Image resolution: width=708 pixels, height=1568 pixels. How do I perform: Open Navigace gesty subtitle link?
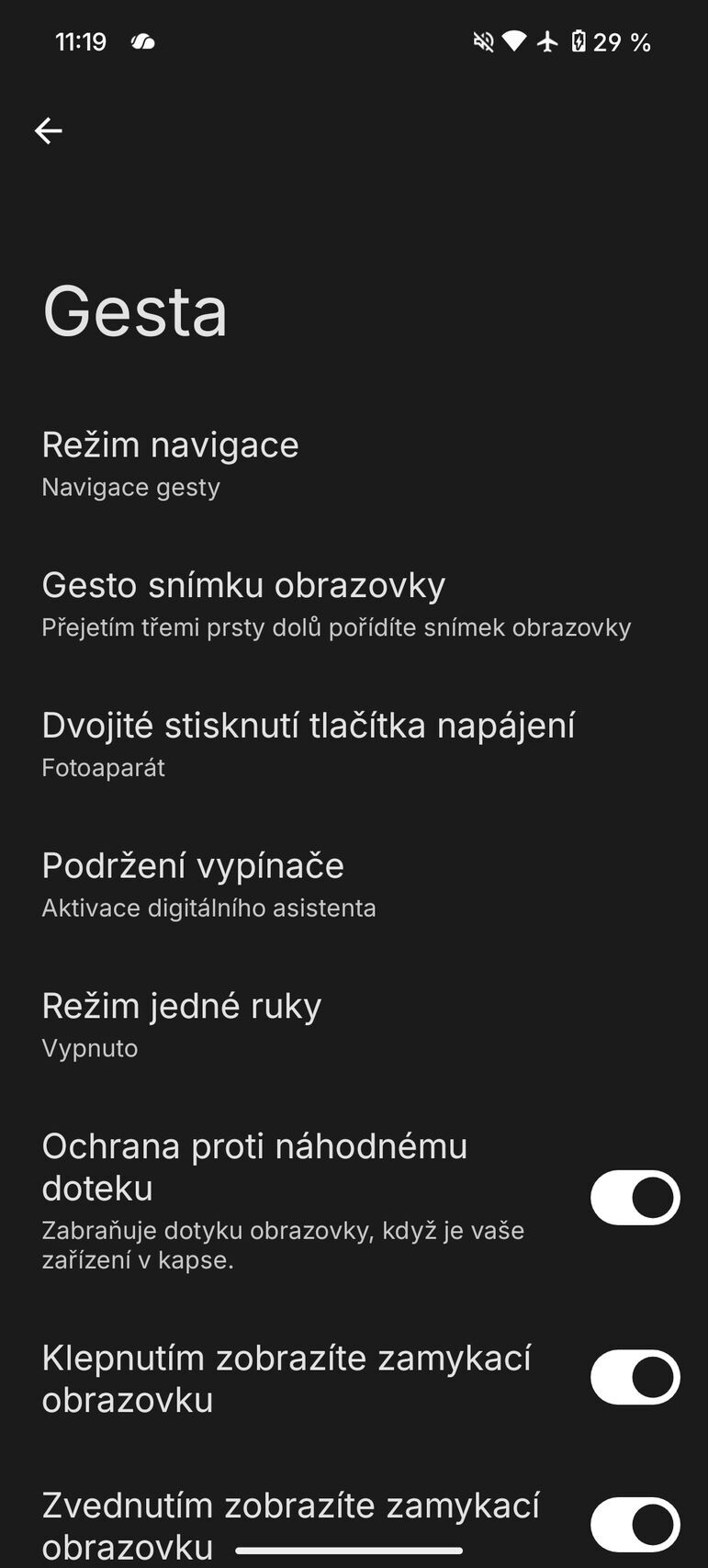(x=129, y=487)
